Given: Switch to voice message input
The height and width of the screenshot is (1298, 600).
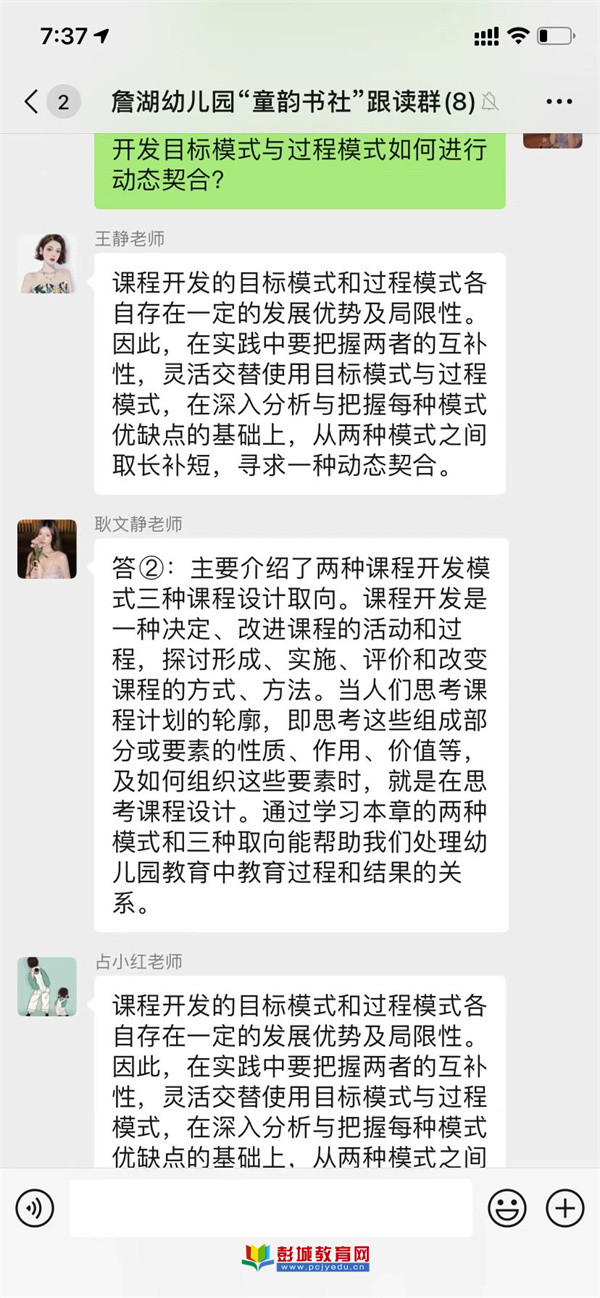Looking at the screenshot, I should click(x=34, y=1208).
